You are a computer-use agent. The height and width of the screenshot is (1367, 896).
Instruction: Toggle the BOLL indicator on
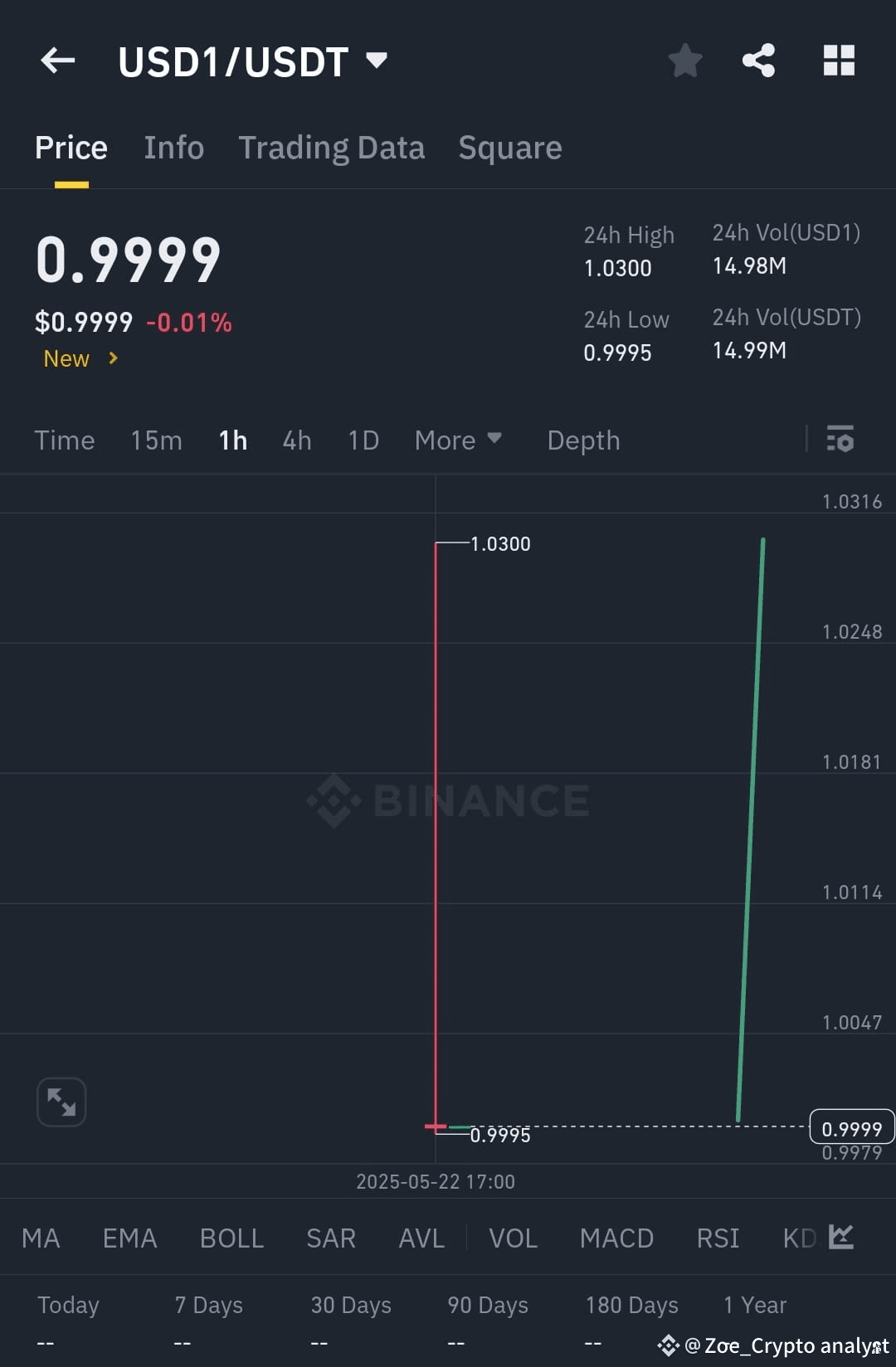click(x=231, y=1237)
